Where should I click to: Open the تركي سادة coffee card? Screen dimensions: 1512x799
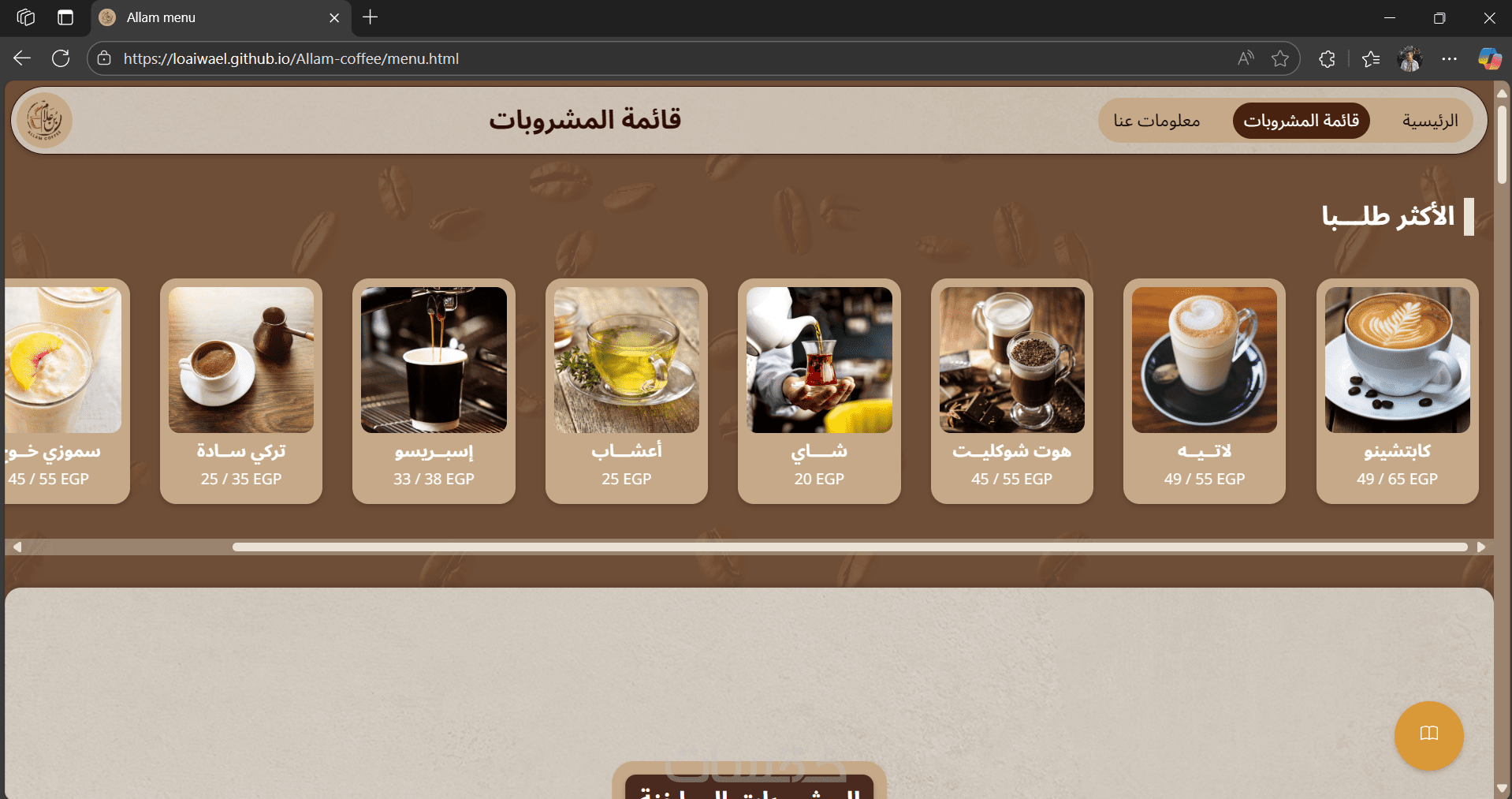click(x=241, y=390)
